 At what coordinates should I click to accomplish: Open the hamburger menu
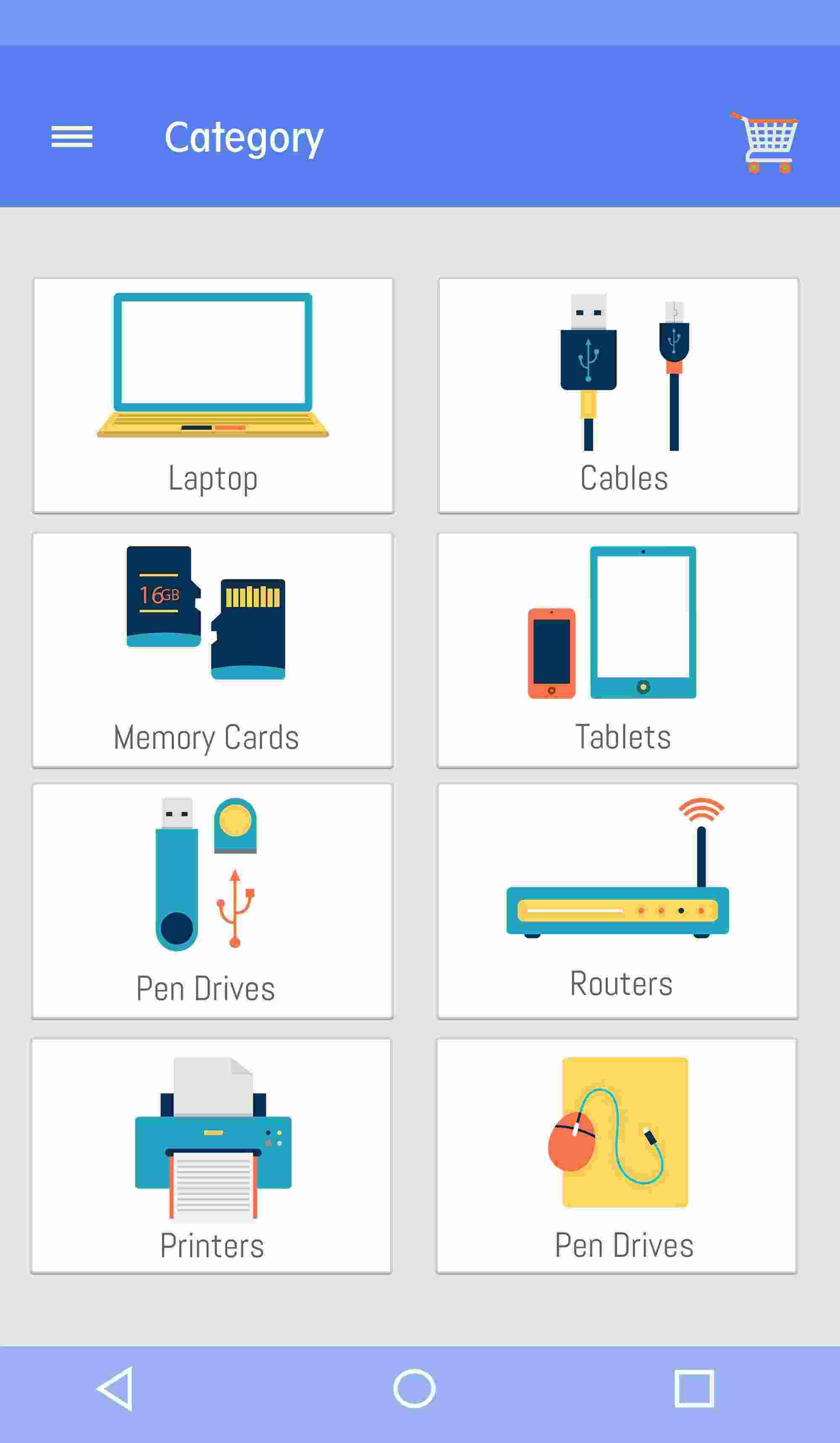pos(71,137)
